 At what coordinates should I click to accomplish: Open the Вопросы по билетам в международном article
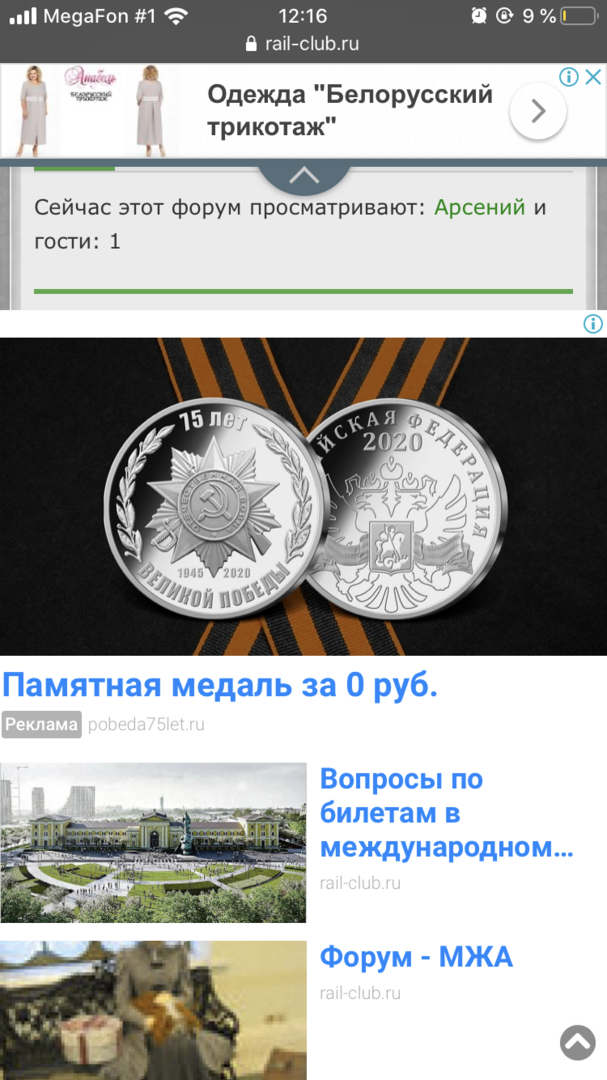(446, 813)
